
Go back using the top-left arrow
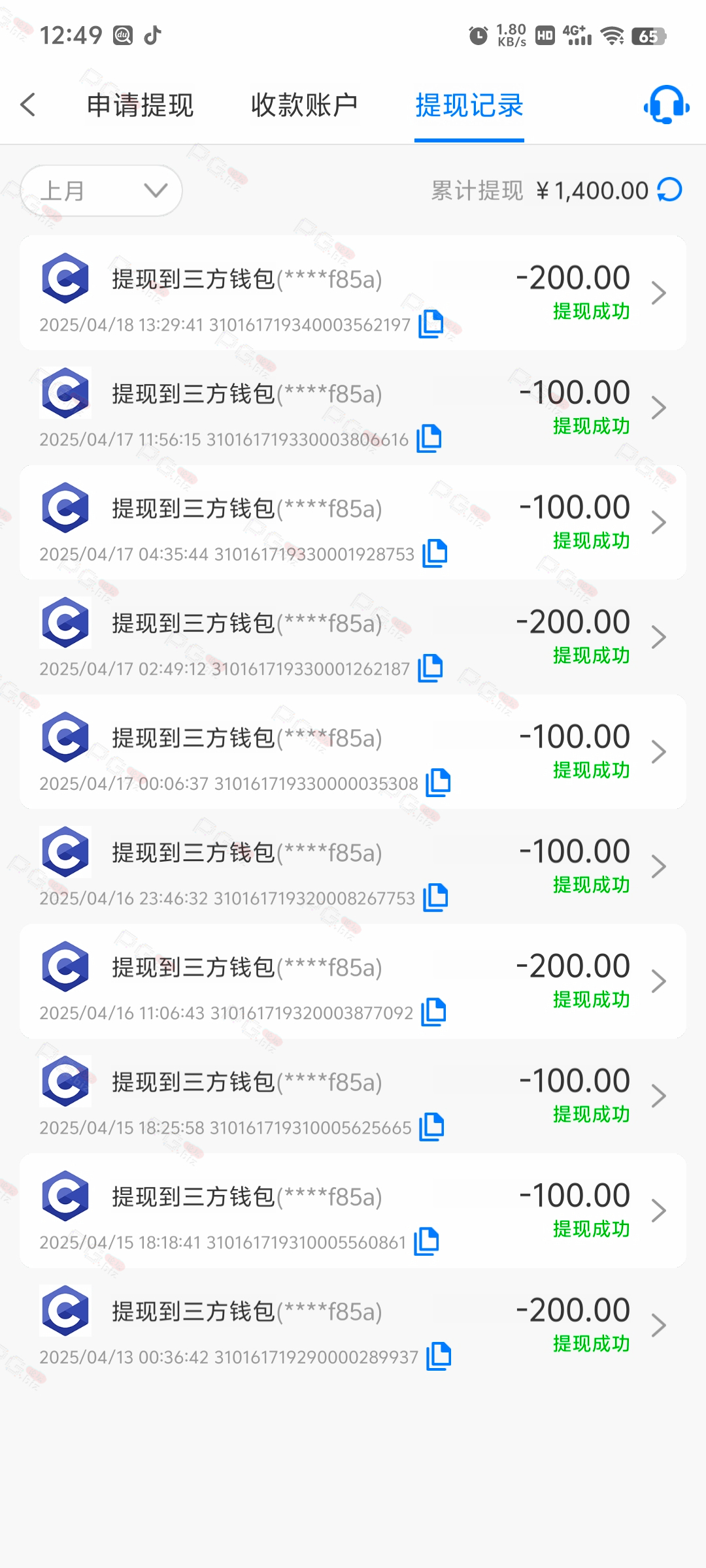point(28,105)
